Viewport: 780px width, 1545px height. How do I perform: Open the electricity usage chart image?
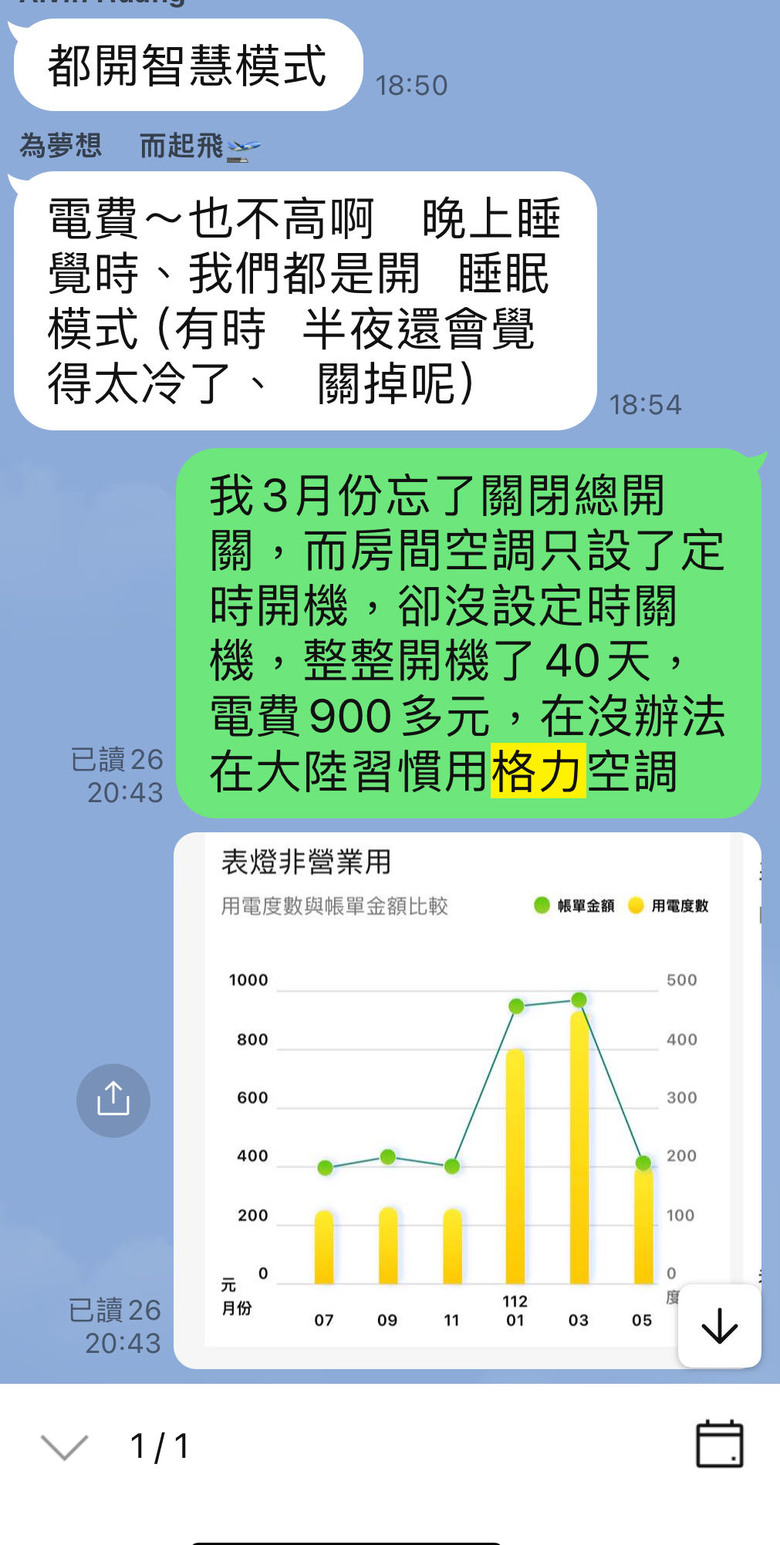pos(466,1100)
